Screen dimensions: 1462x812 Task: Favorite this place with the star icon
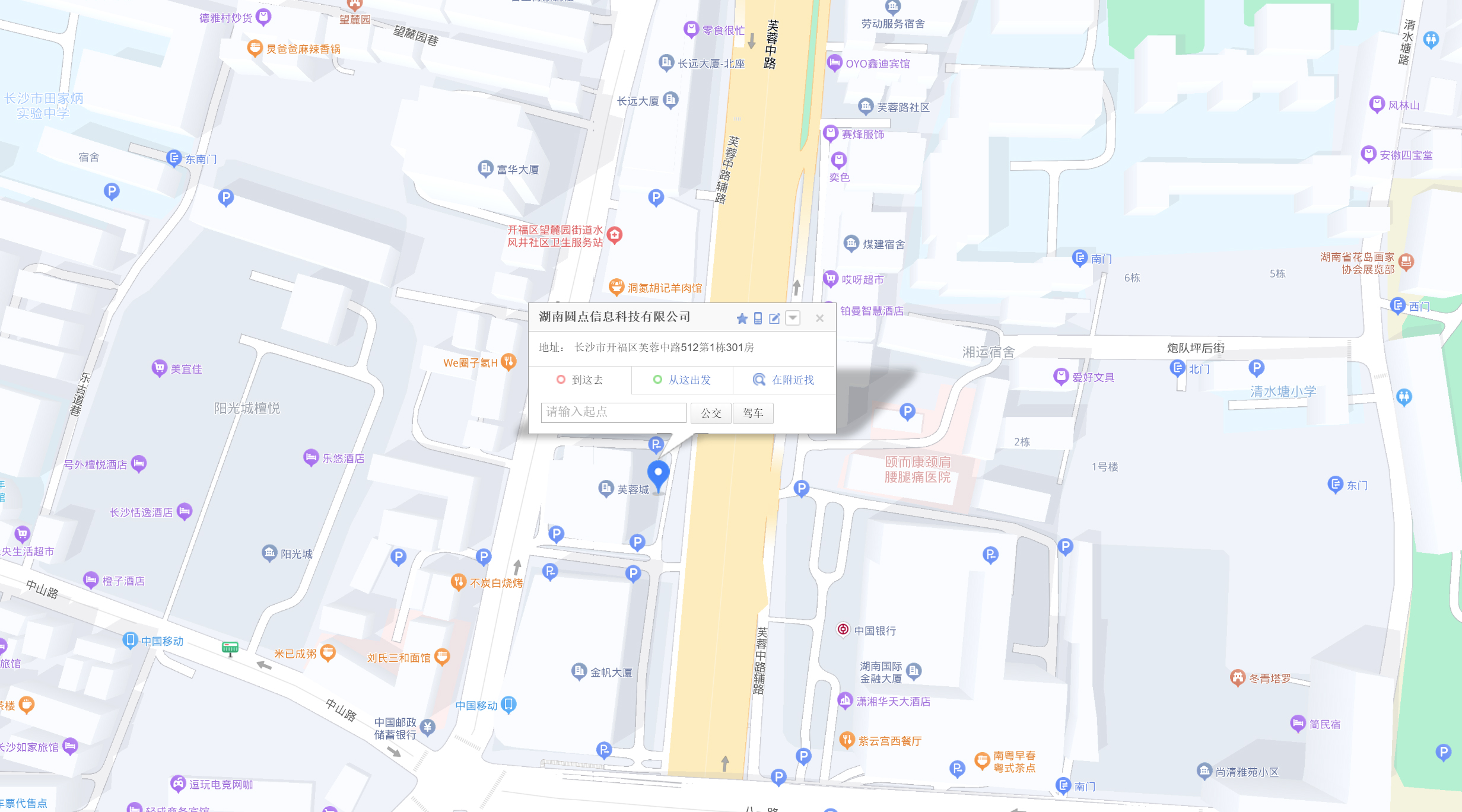coord(742,319)
